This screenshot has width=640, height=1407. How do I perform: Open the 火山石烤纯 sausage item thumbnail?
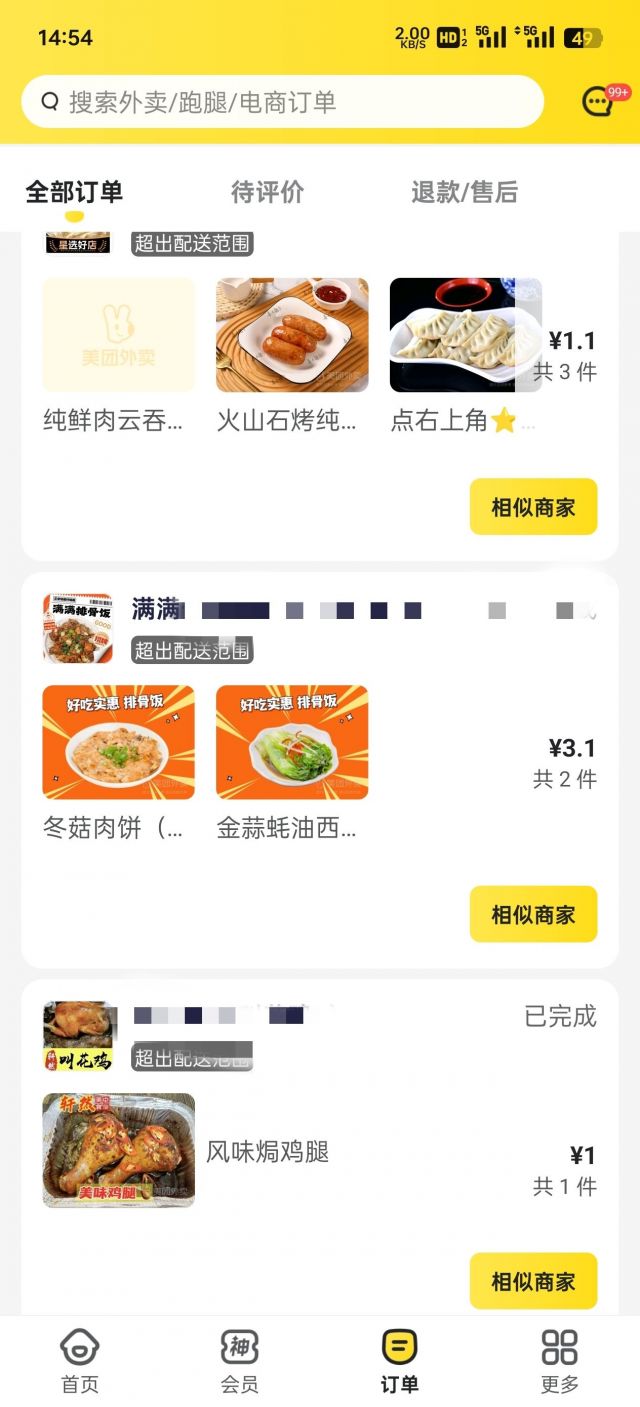click(292, 335)
